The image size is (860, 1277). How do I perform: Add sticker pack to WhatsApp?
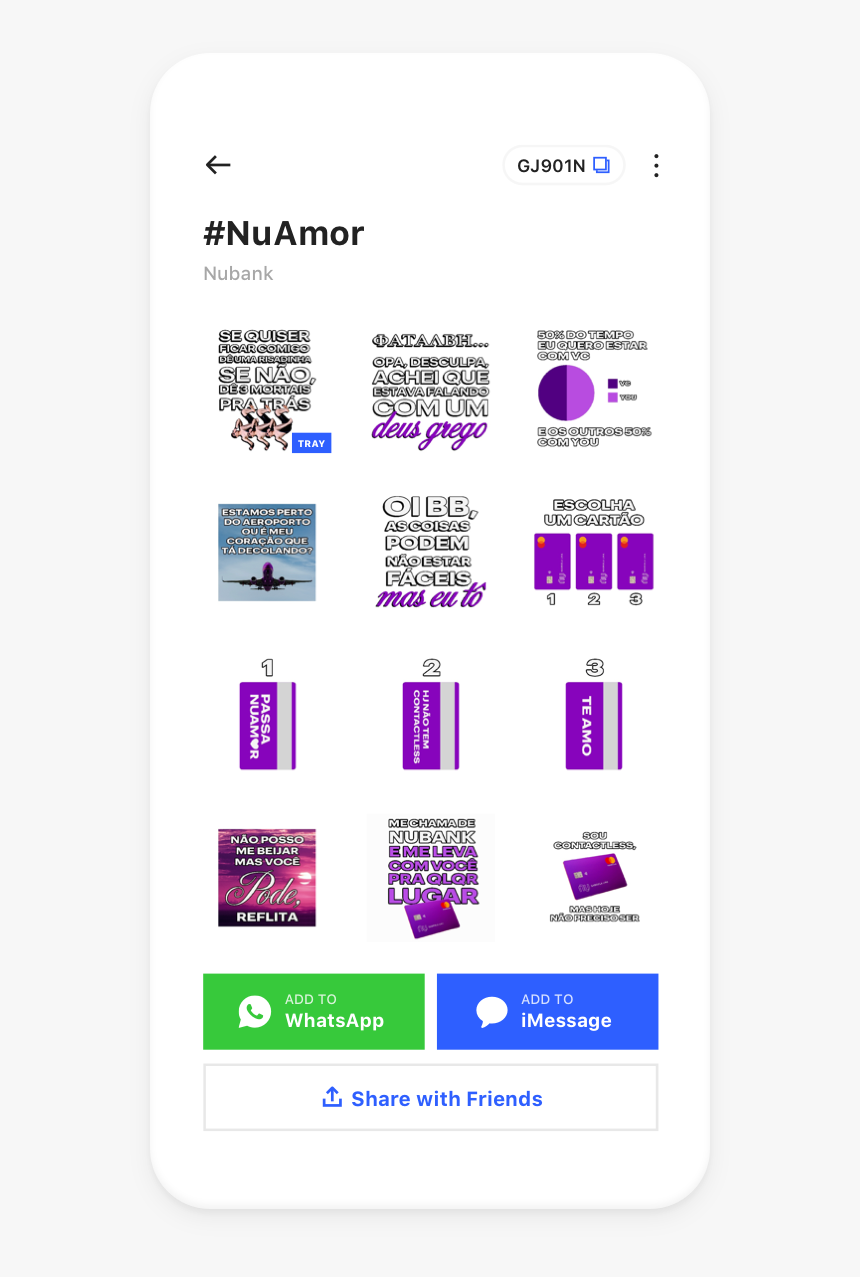pyautogui.click(x=313, y=1011)
